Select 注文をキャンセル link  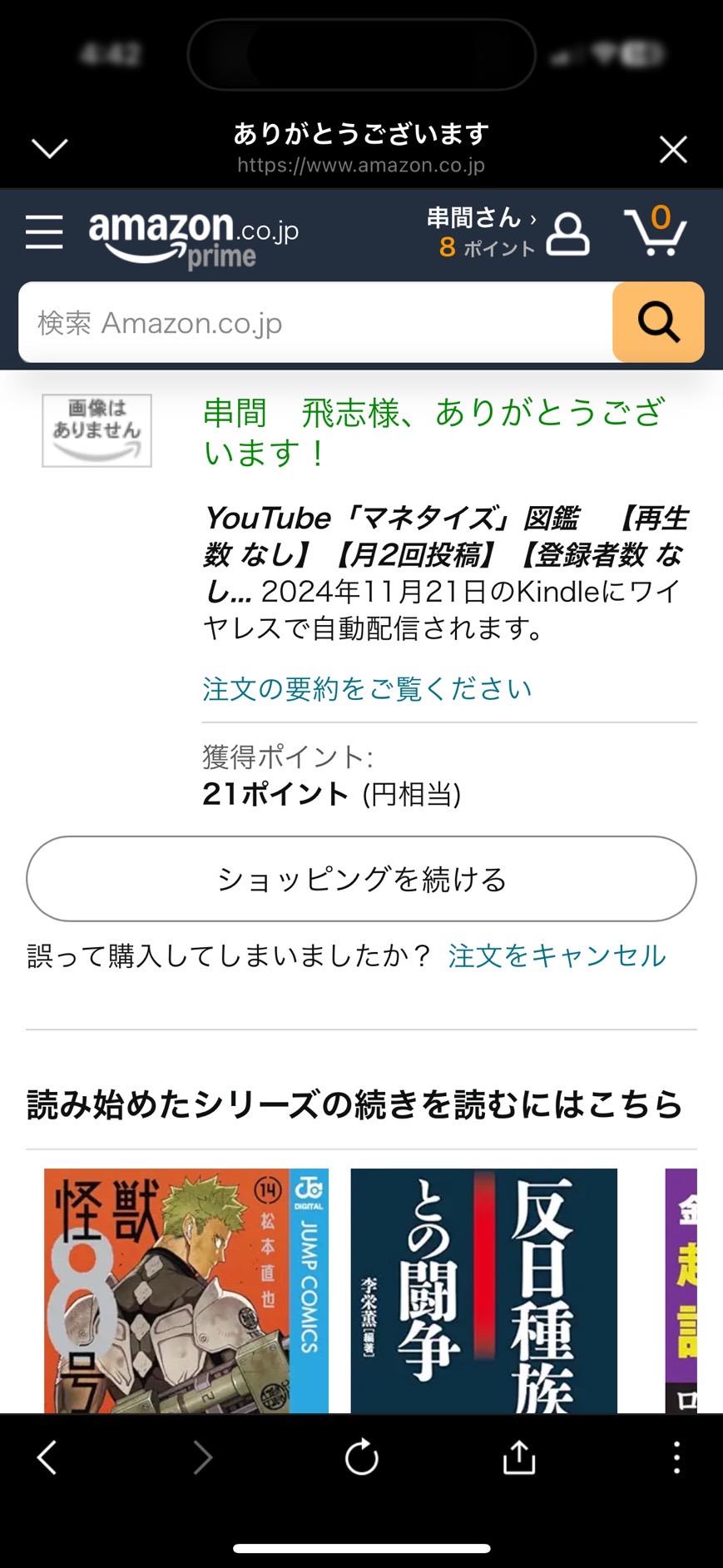coord(557,955)
